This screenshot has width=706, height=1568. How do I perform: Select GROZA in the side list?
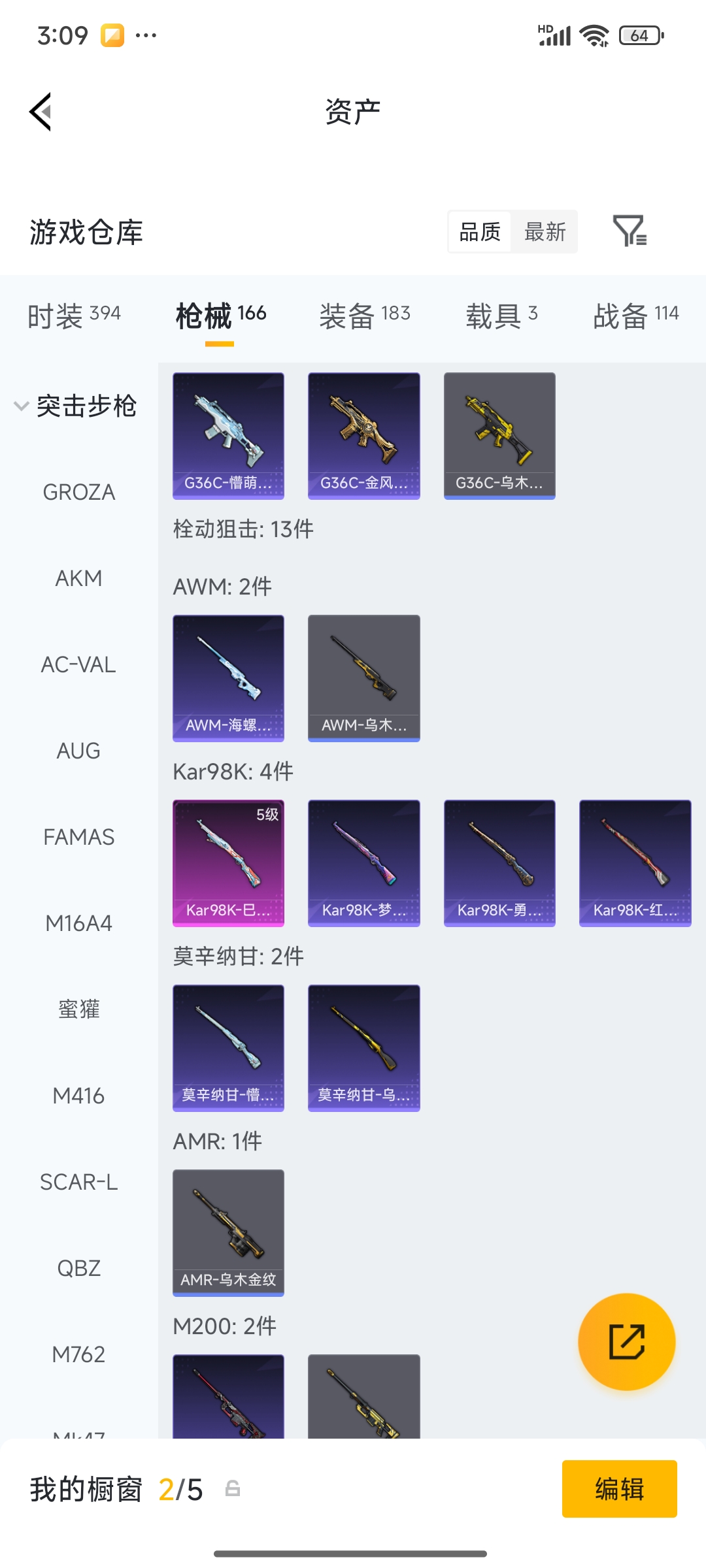pos(79,492)
